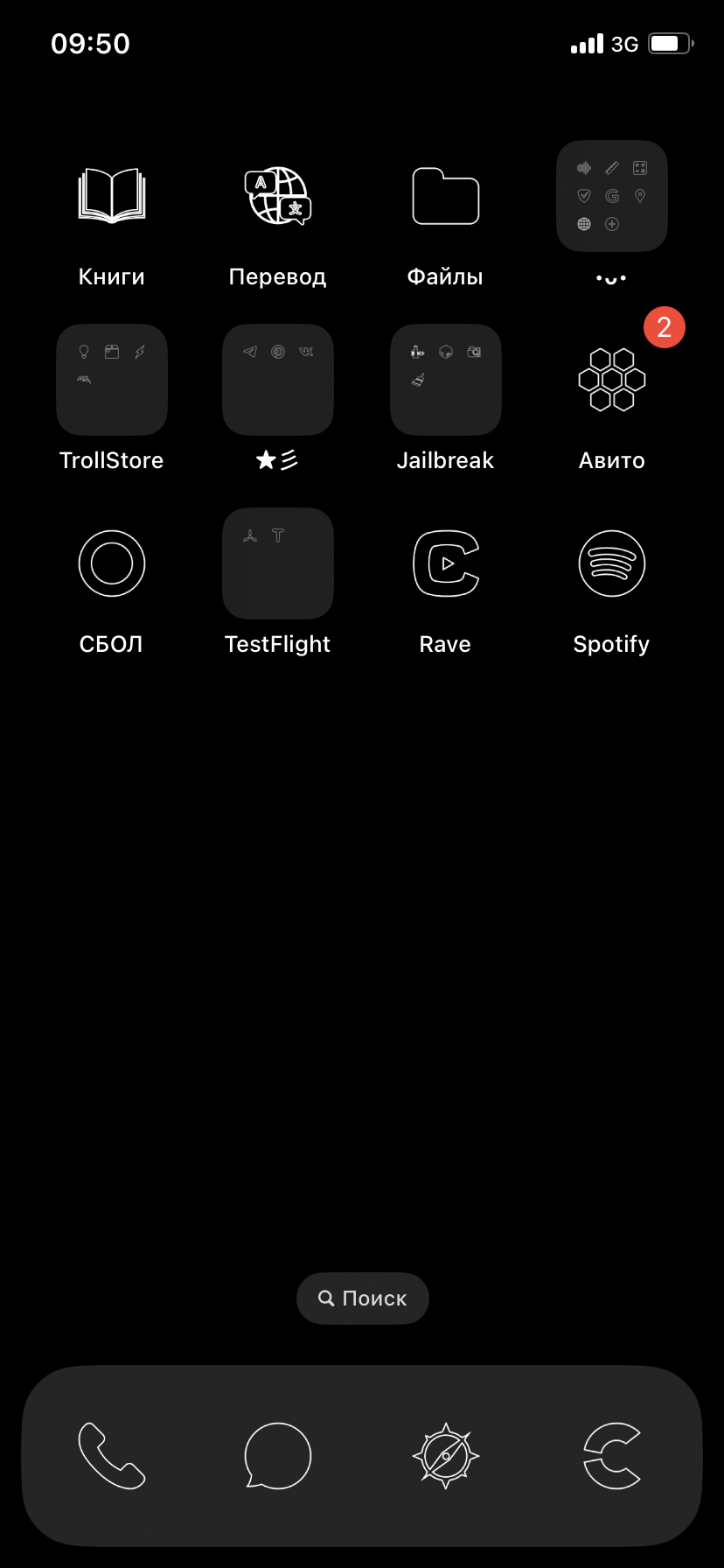Open the СБОЛ app
Screen dimensions: 724x1568
[112, 563]
